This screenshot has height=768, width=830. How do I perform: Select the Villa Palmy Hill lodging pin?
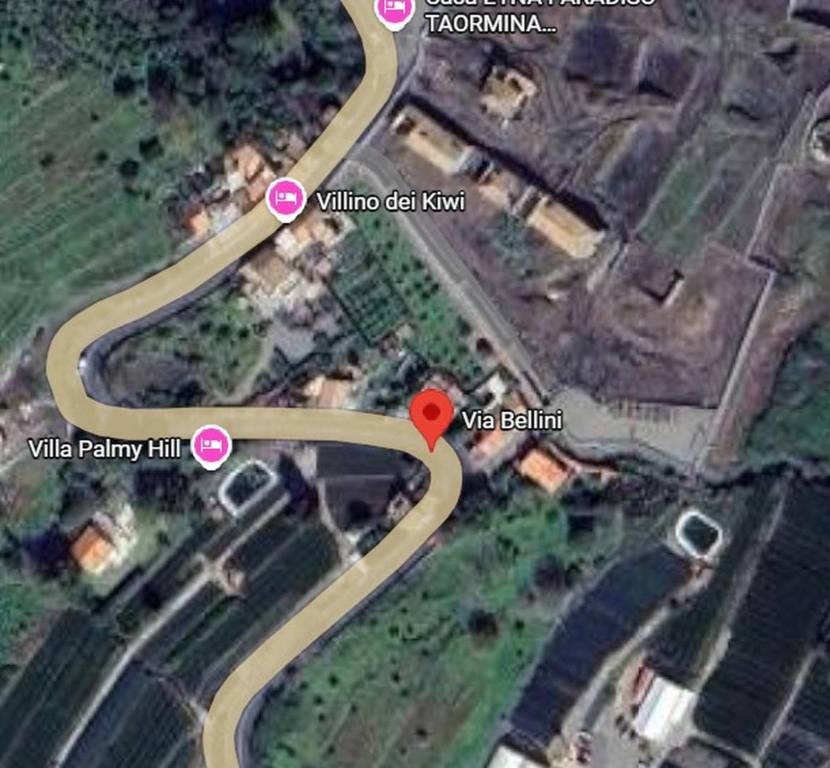pos(210,445)
